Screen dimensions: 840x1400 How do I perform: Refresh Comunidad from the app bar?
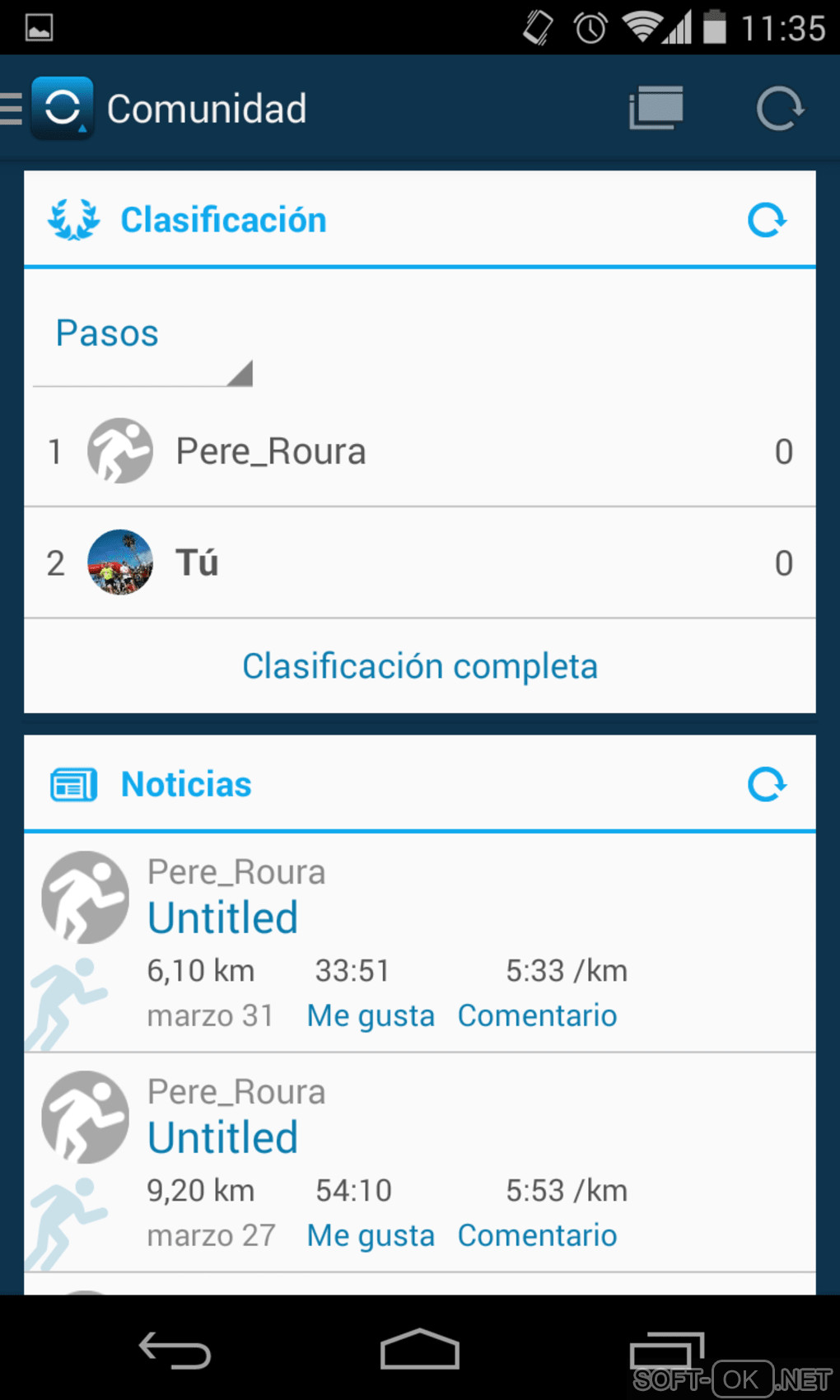pos(779,109)
